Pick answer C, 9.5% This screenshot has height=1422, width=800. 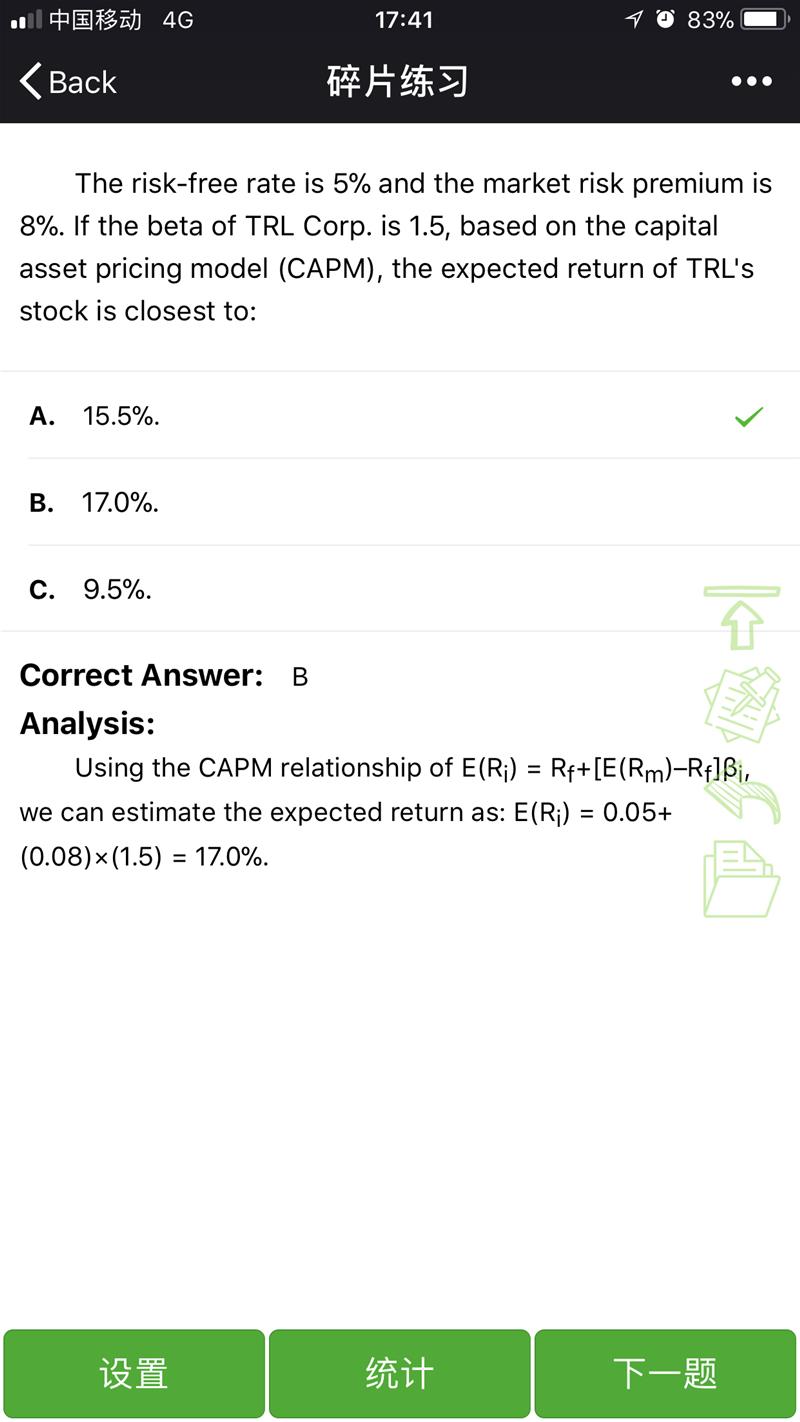click(400, 589)
